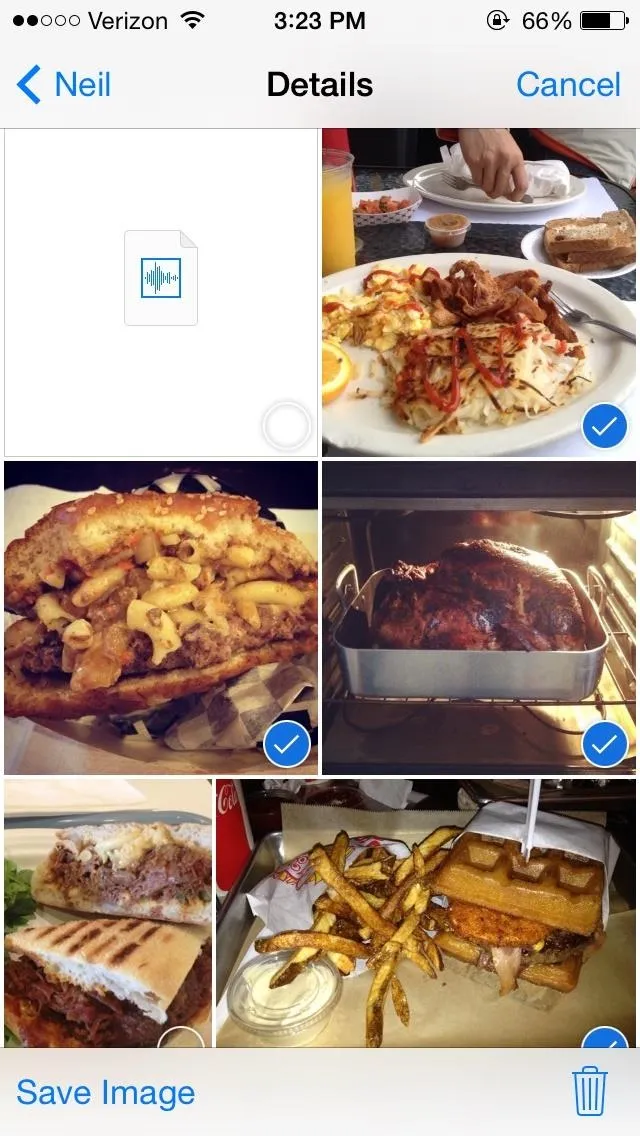Go back to Neil's conversation
Image resolution: width=640 pixels, height=1136 pixels.
click(x=64, y=85)
